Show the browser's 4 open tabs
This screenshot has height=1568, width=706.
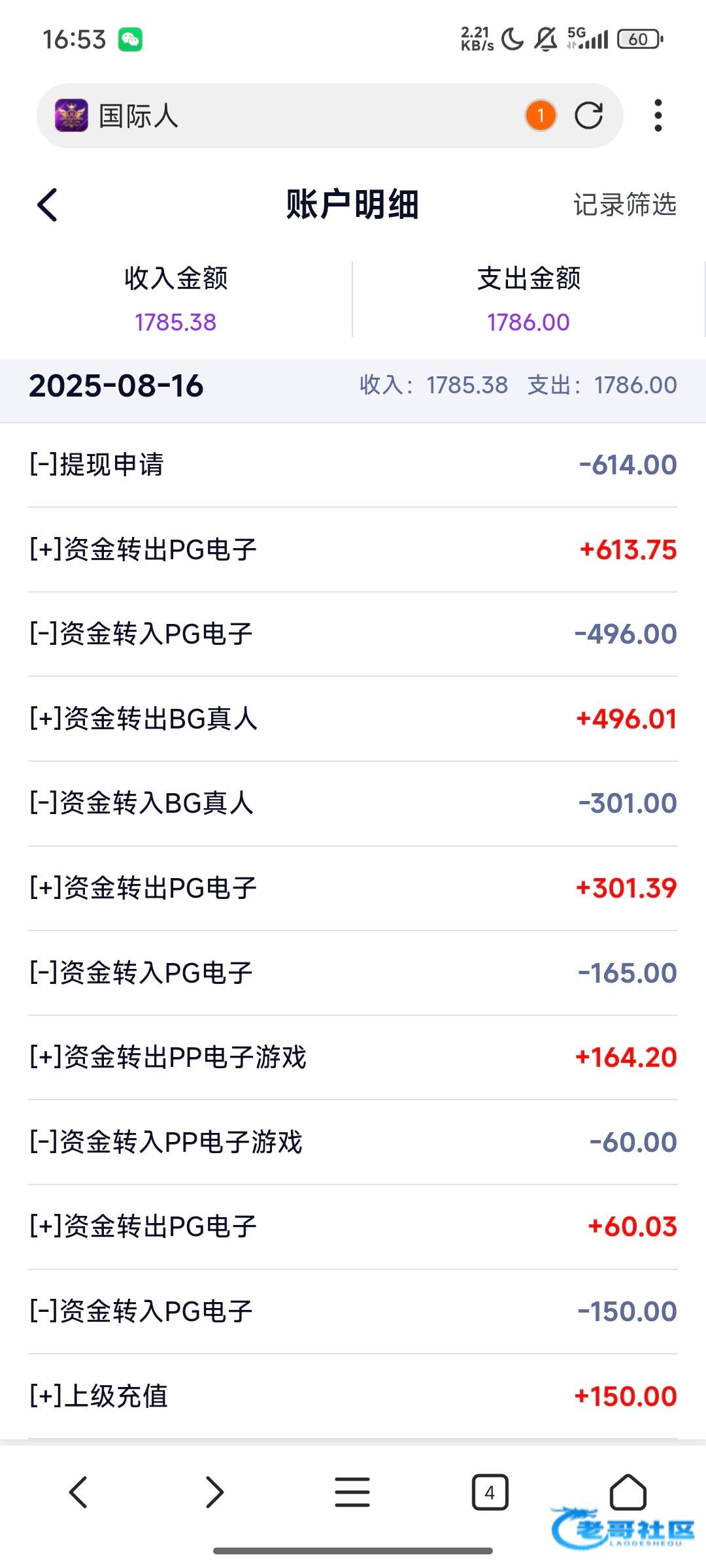coord(490,1492)
